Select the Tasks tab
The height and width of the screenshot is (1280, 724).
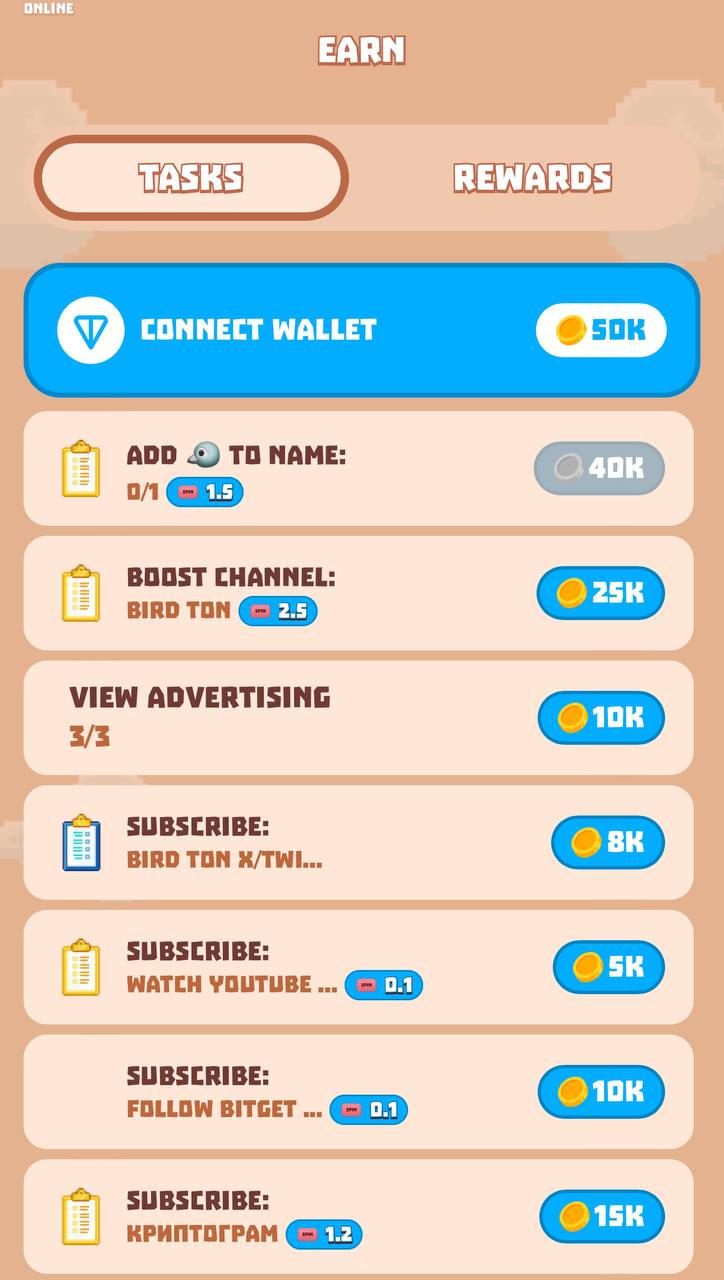tap(191, 178)
